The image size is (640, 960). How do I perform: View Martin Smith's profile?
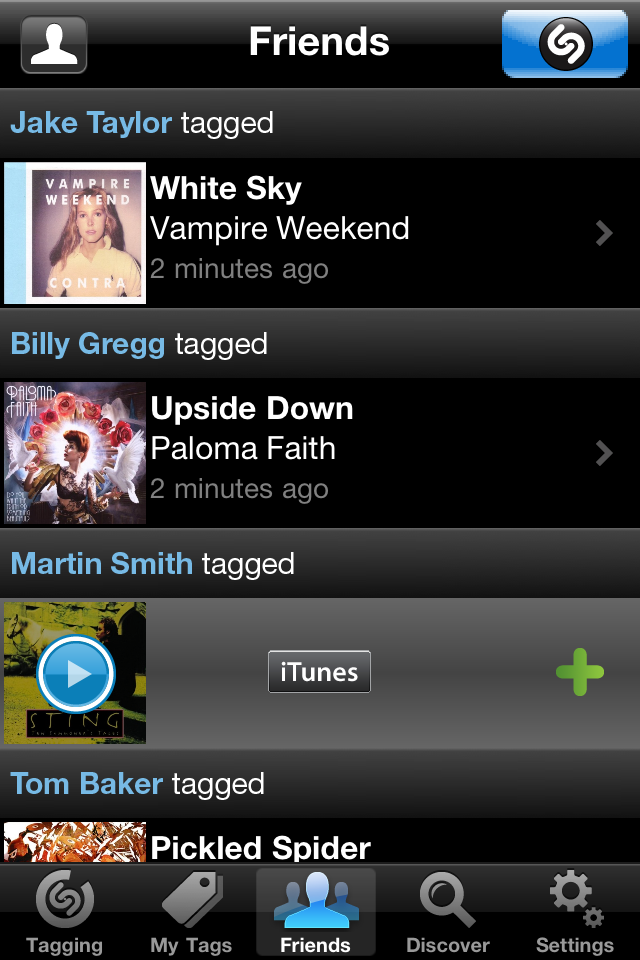tap(101, 563)
